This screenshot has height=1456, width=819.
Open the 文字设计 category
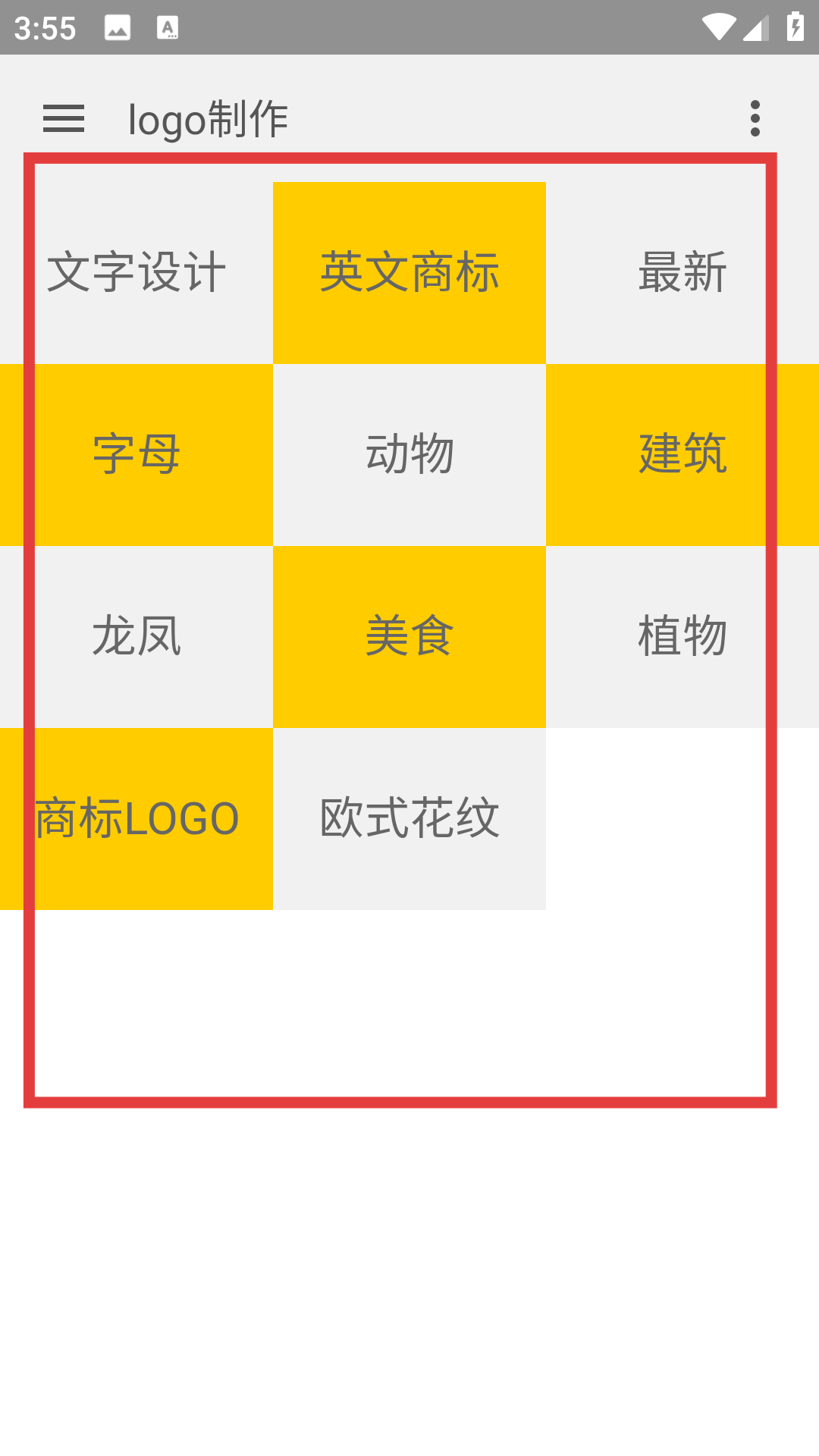136,273
